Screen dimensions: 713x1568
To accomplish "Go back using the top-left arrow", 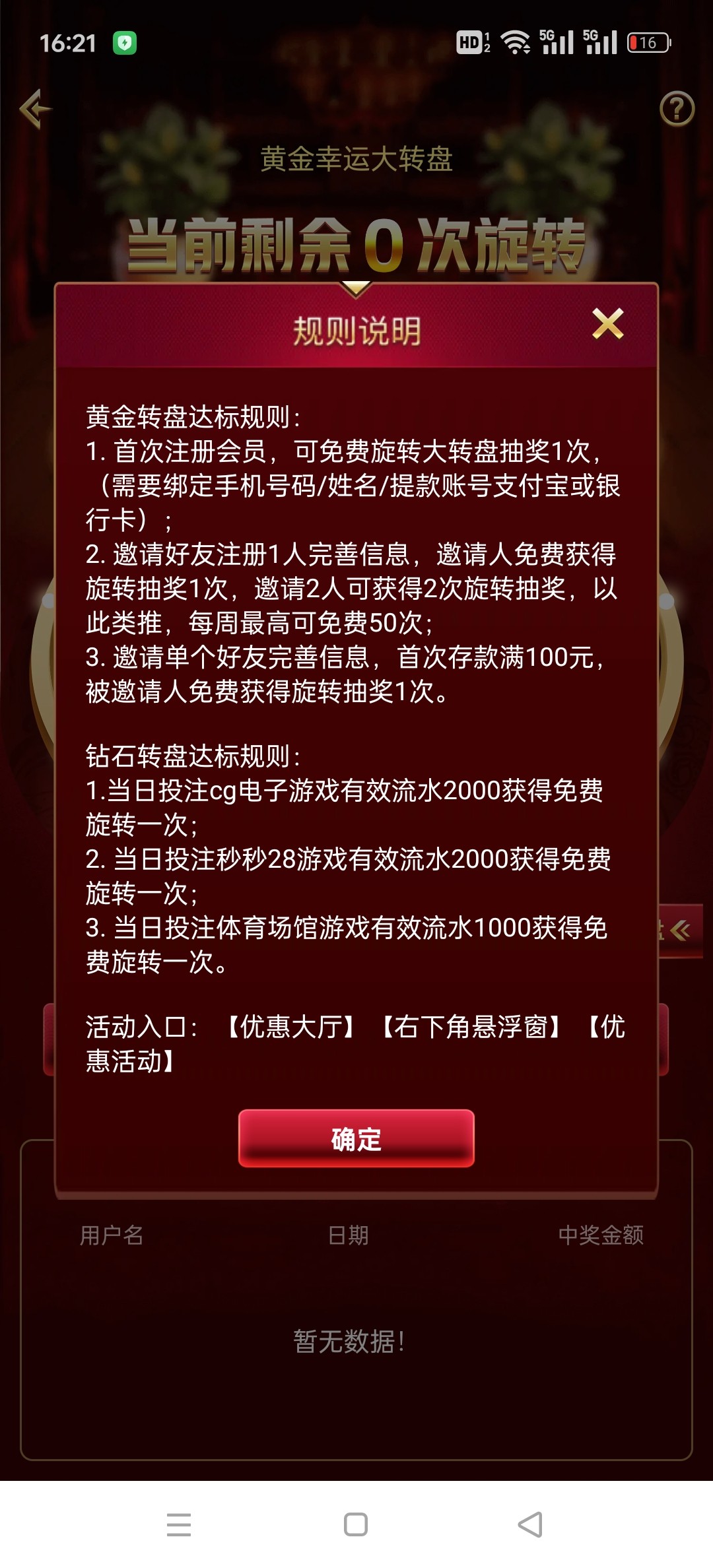I will point(36,109).
